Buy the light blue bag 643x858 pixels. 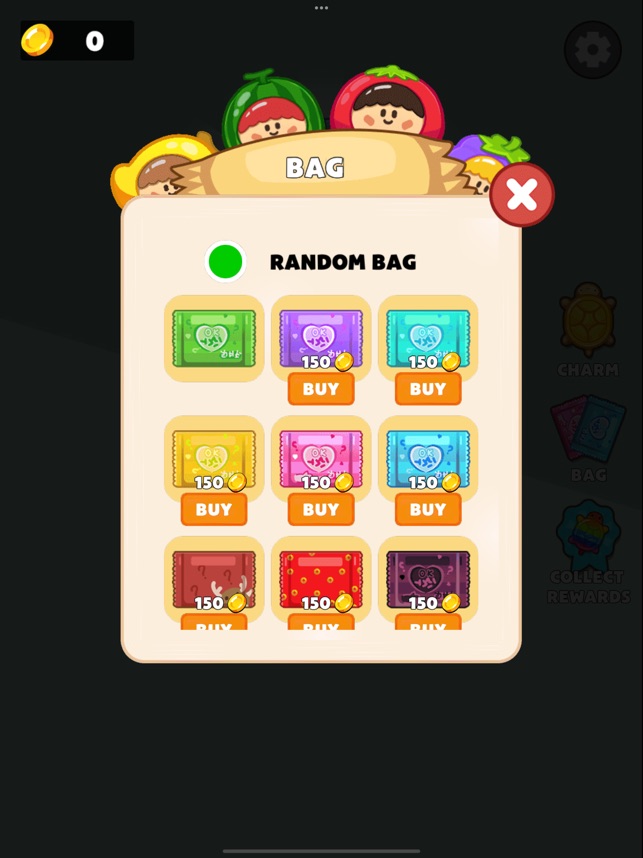pyautogui.click(x=428, y=509)
